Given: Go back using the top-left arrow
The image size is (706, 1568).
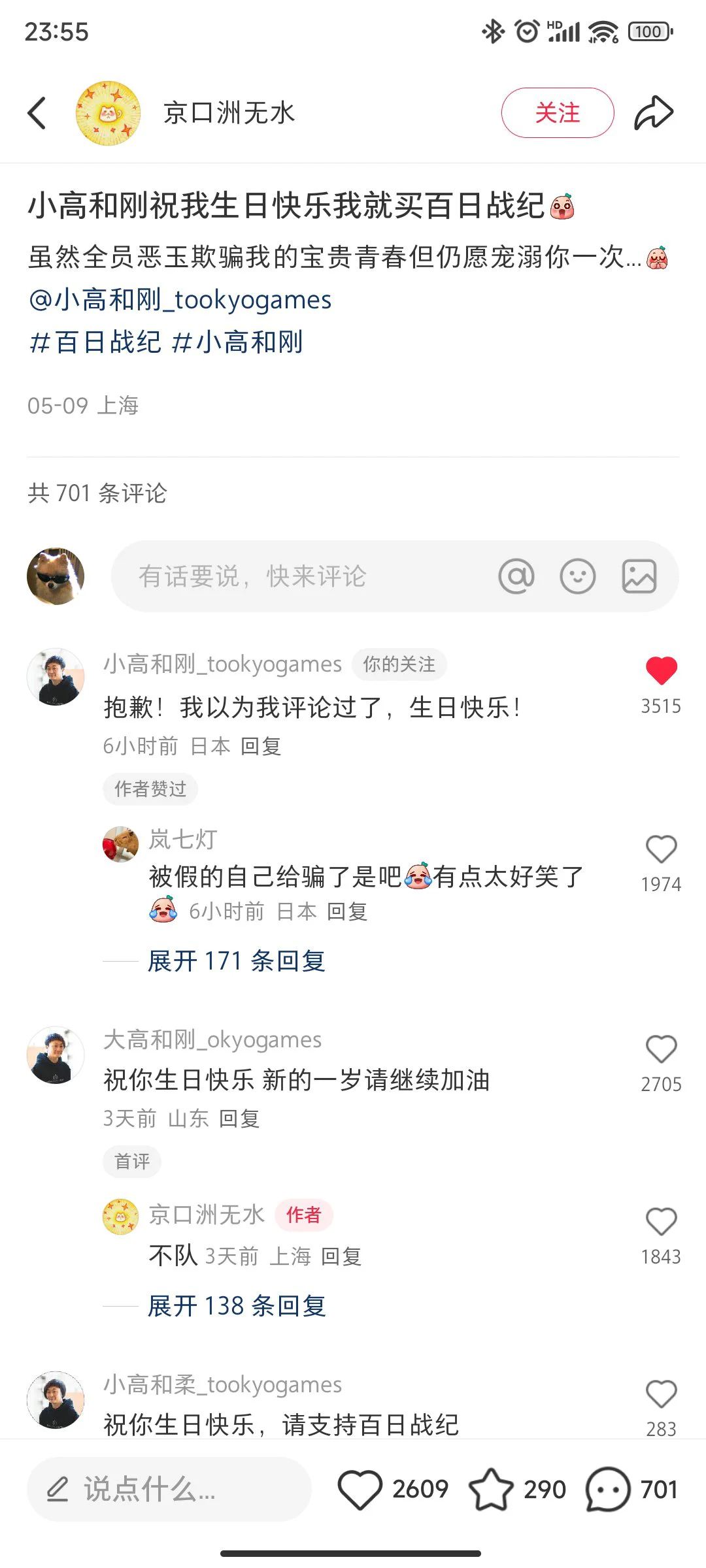Looking at the screenshot, I should click(x=37, y=113).
